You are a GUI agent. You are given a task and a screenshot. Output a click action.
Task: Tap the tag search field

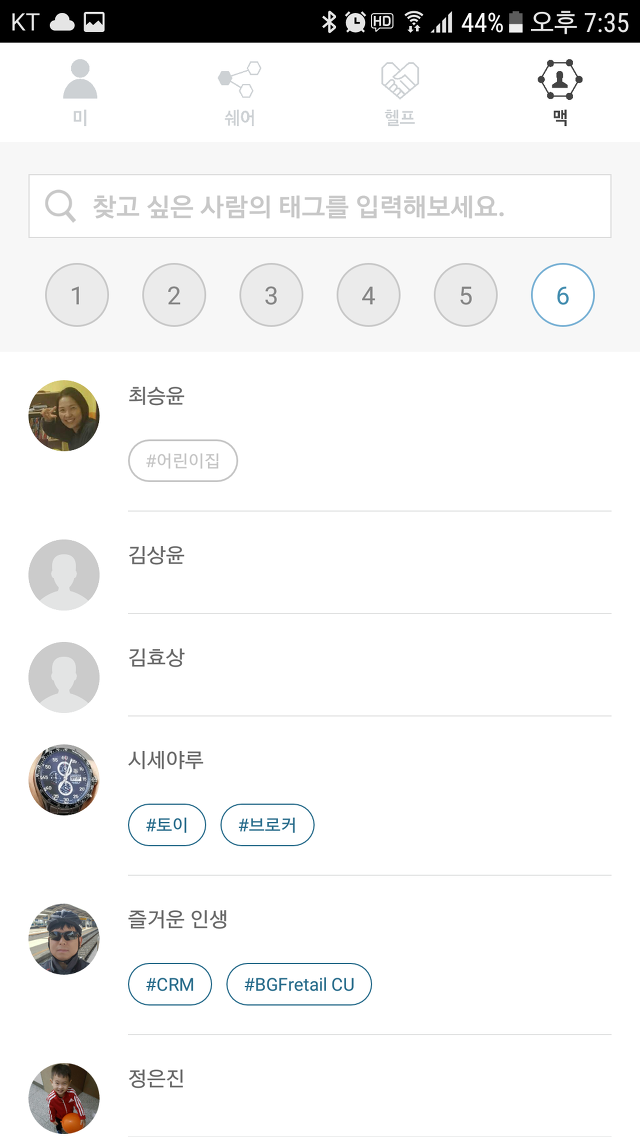(320, 206)
